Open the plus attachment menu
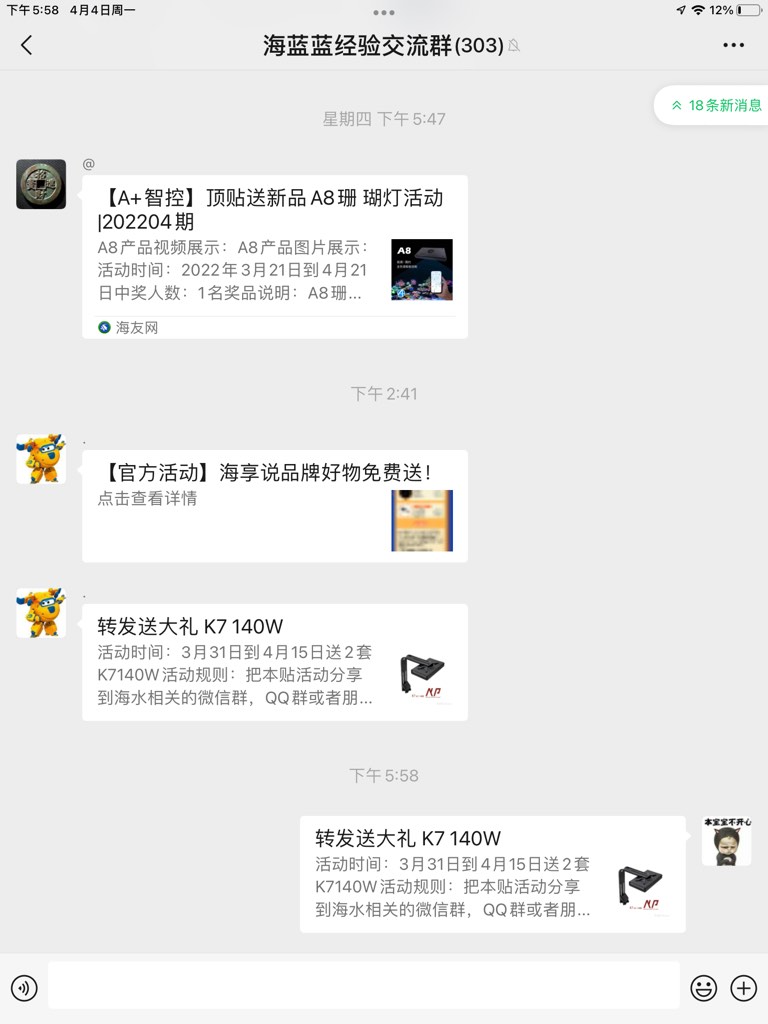Screen dimensions: 768x1024 [744, 989]
